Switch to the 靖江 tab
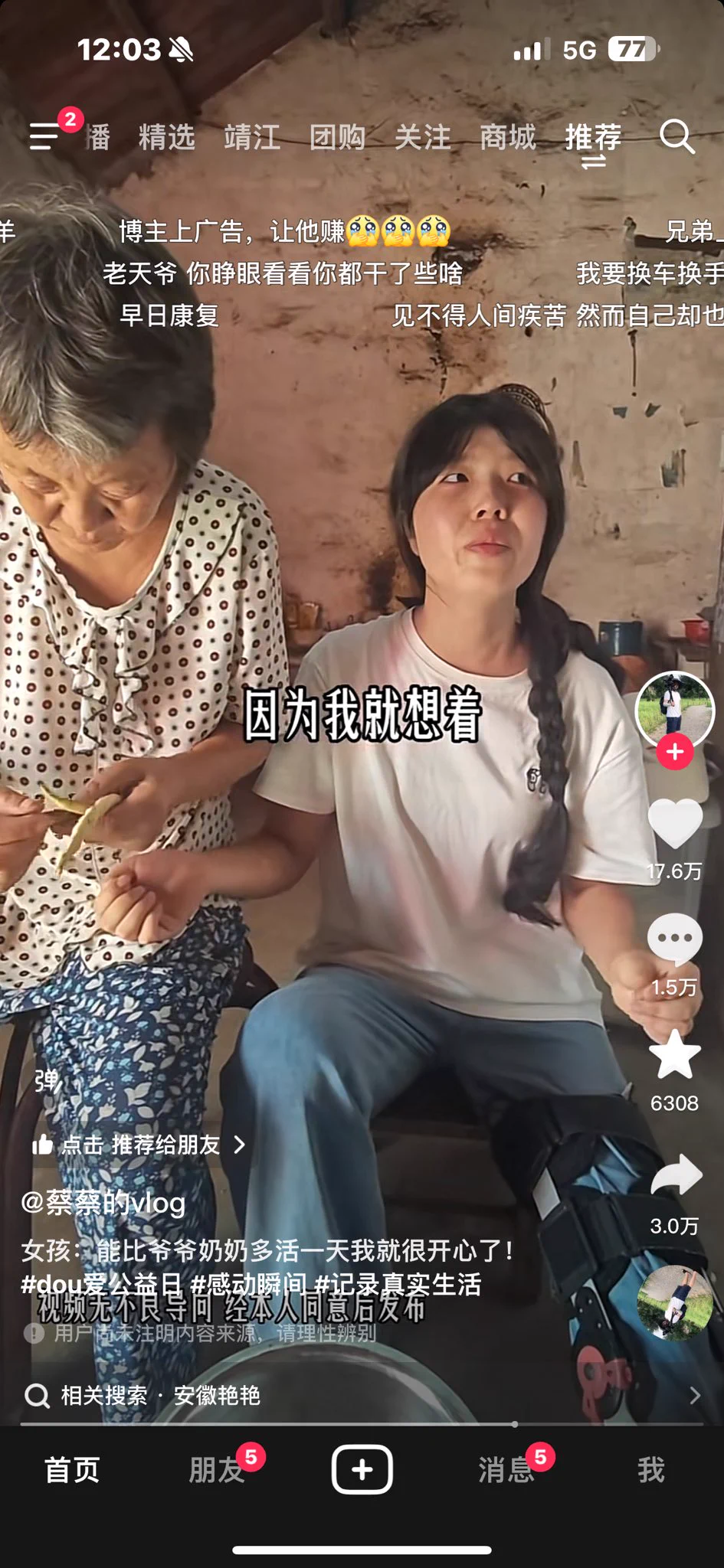The image size is (724, 1568). pyautogui.click(x=251, y=138)
